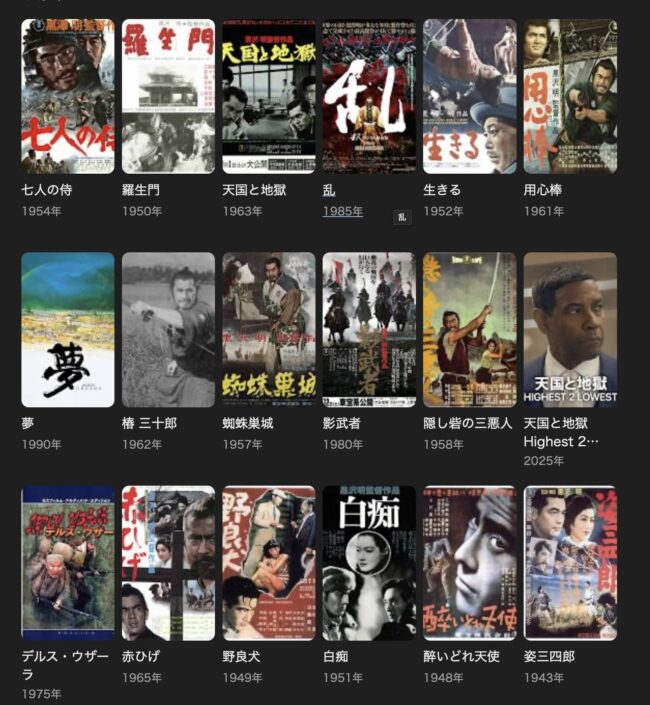The width and height of the screenshot is (650, 705).
Task: Select the 影武者 movie card
Action: click(369, 329)
